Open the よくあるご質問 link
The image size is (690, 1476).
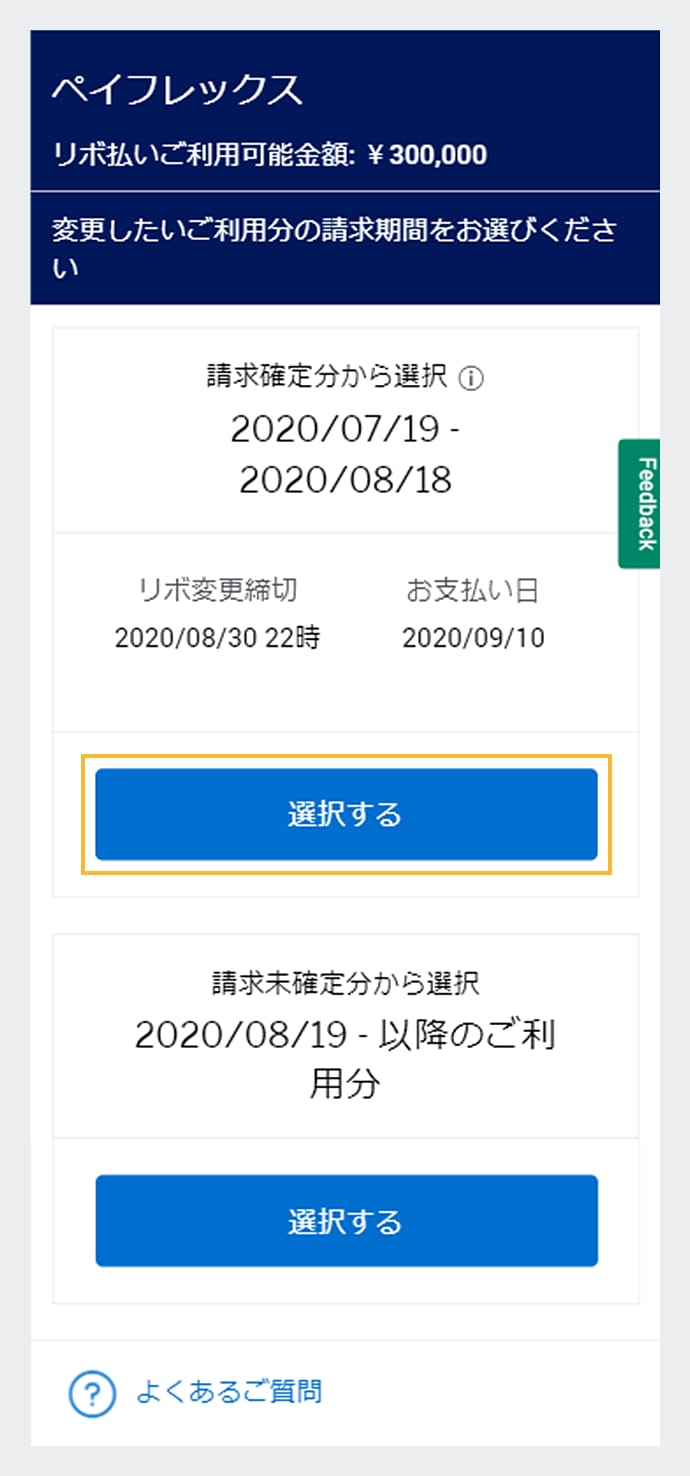tap(229, 1391)
